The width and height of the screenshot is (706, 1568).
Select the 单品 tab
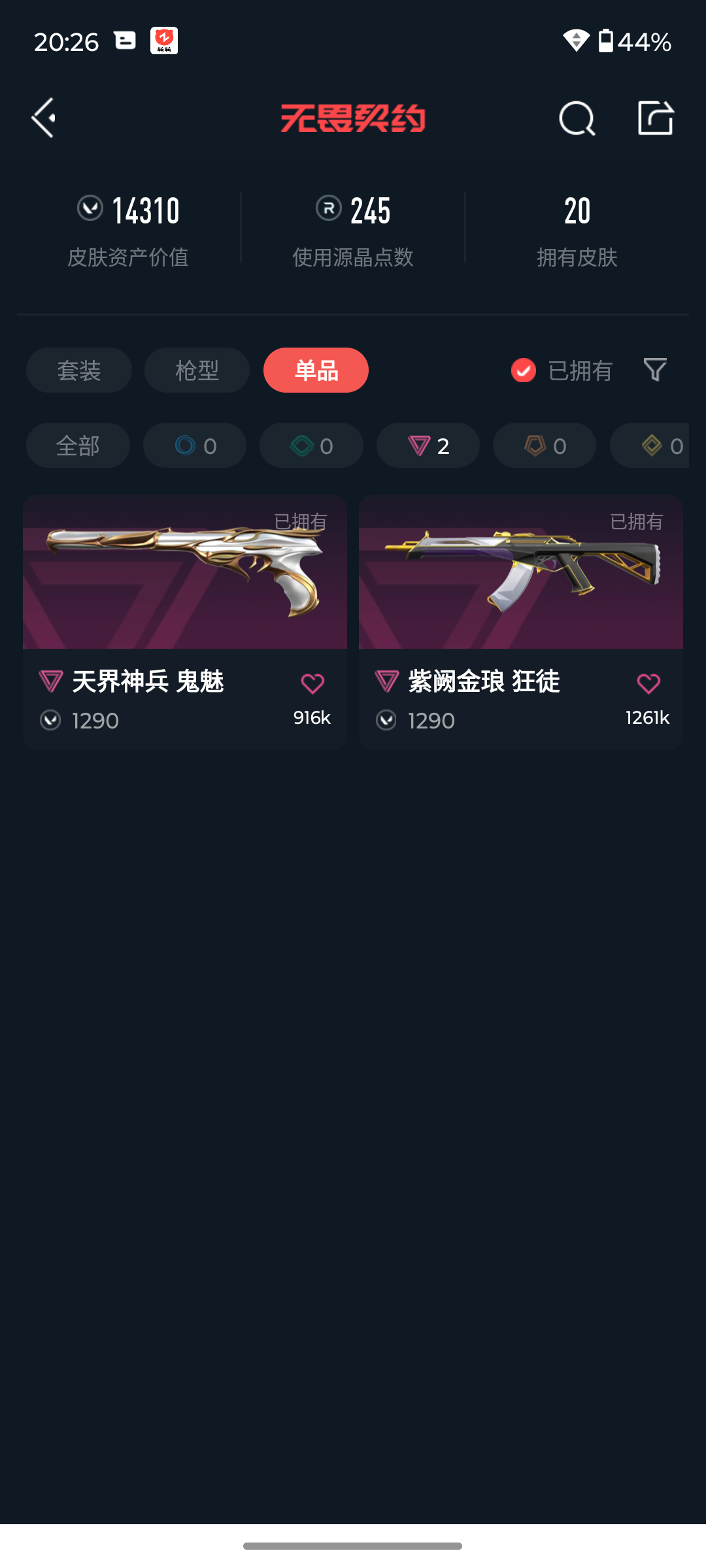pos(316,370)
